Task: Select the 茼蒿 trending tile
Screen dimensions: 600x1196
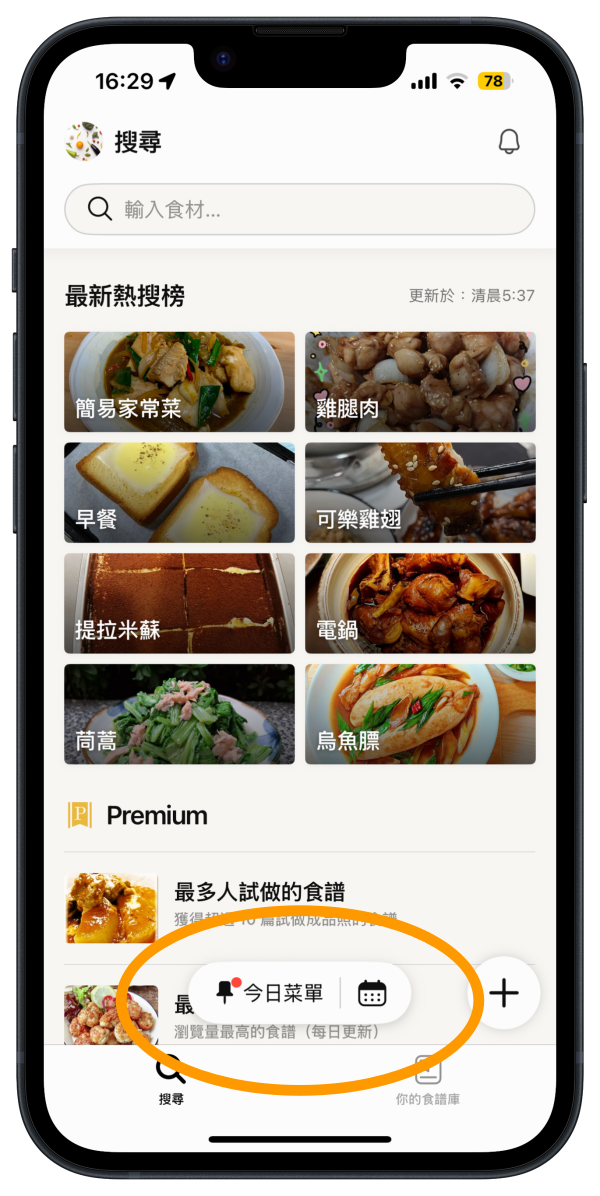Action: pos(179,714)
